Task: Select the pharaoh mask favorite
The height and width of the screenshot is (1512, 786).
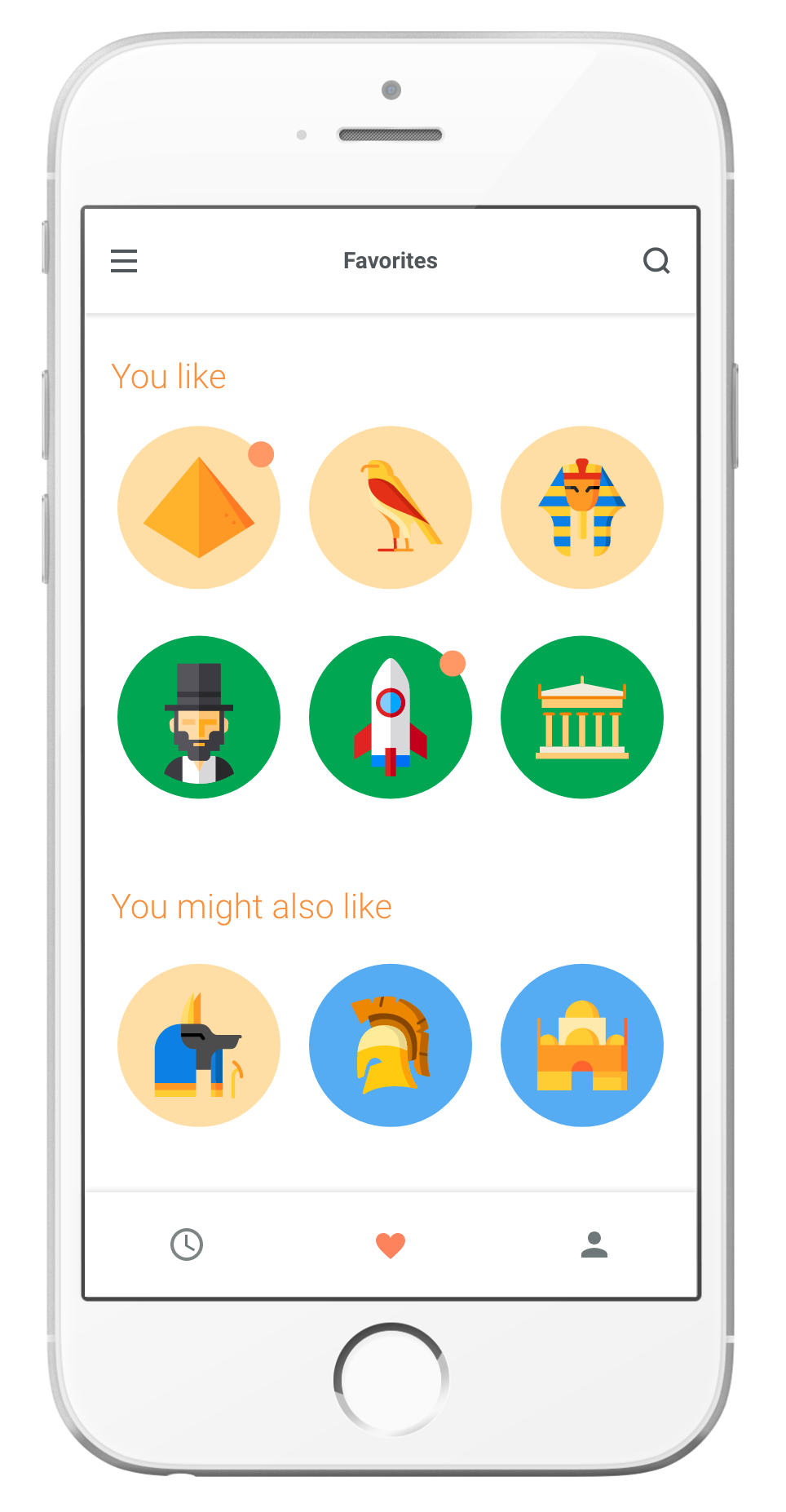Action: 582,507
